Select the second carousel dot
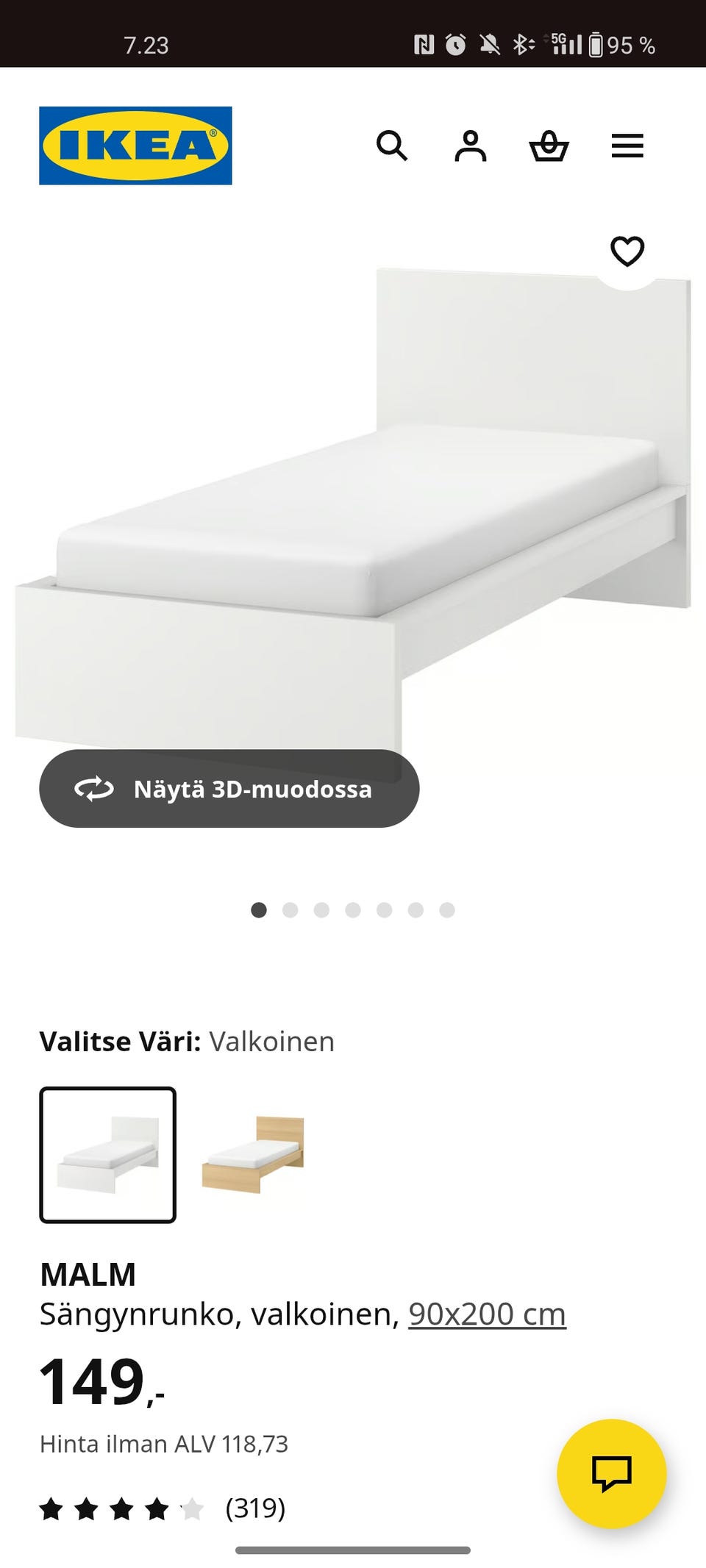 (290, 909)
